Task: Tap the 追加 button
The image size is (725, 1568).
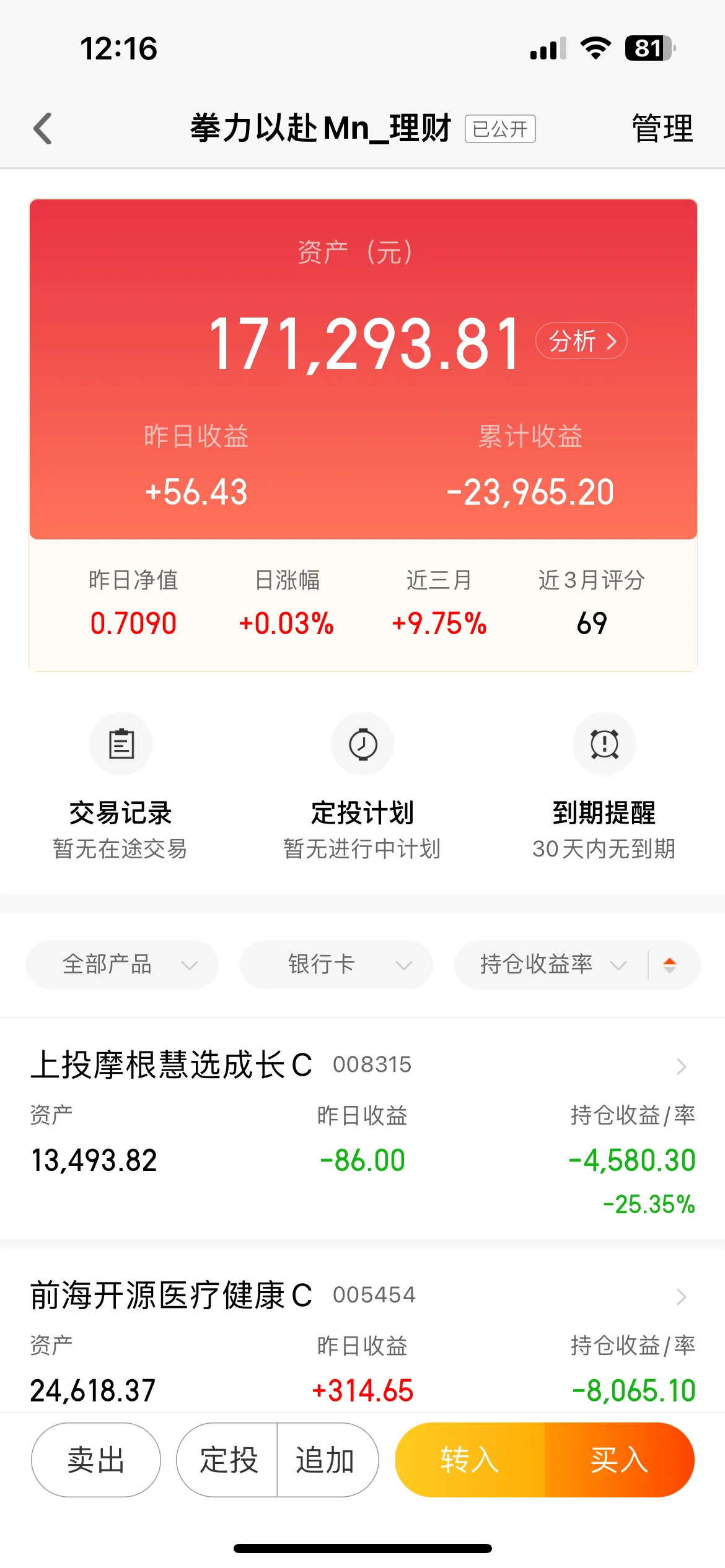Action: 326,1460
